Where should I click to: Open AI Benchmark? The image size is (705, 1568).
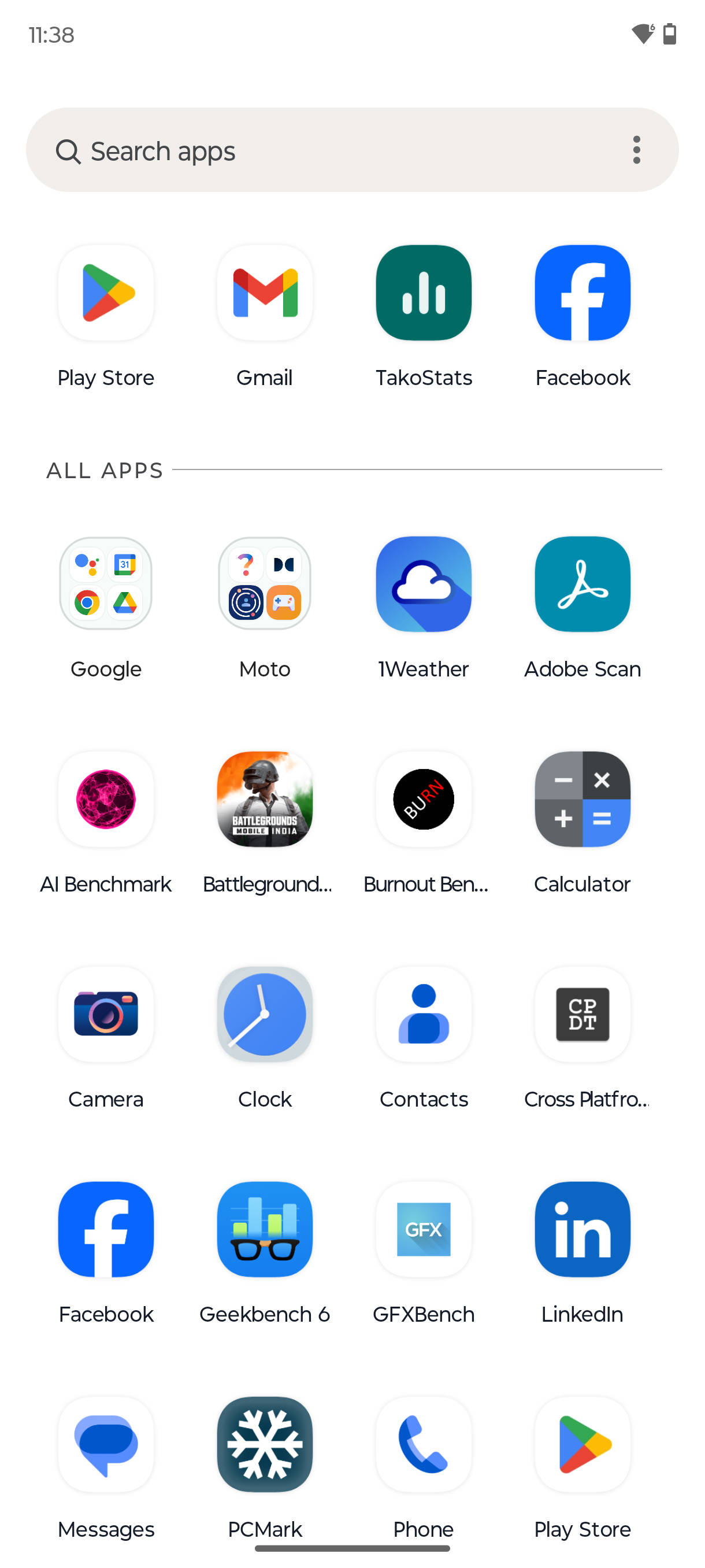pyautogui.click(x=106, y=799)
